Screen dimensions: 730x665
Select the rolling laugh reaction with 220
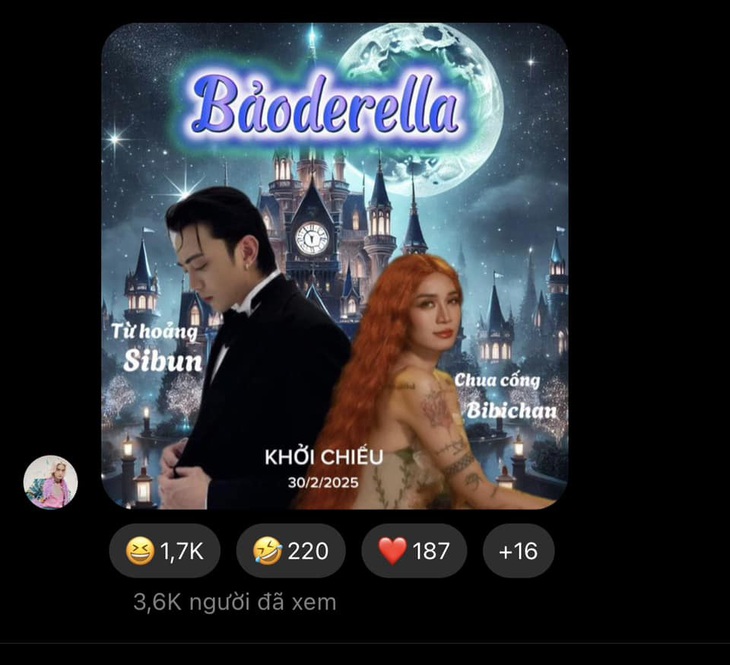(291, 551)
